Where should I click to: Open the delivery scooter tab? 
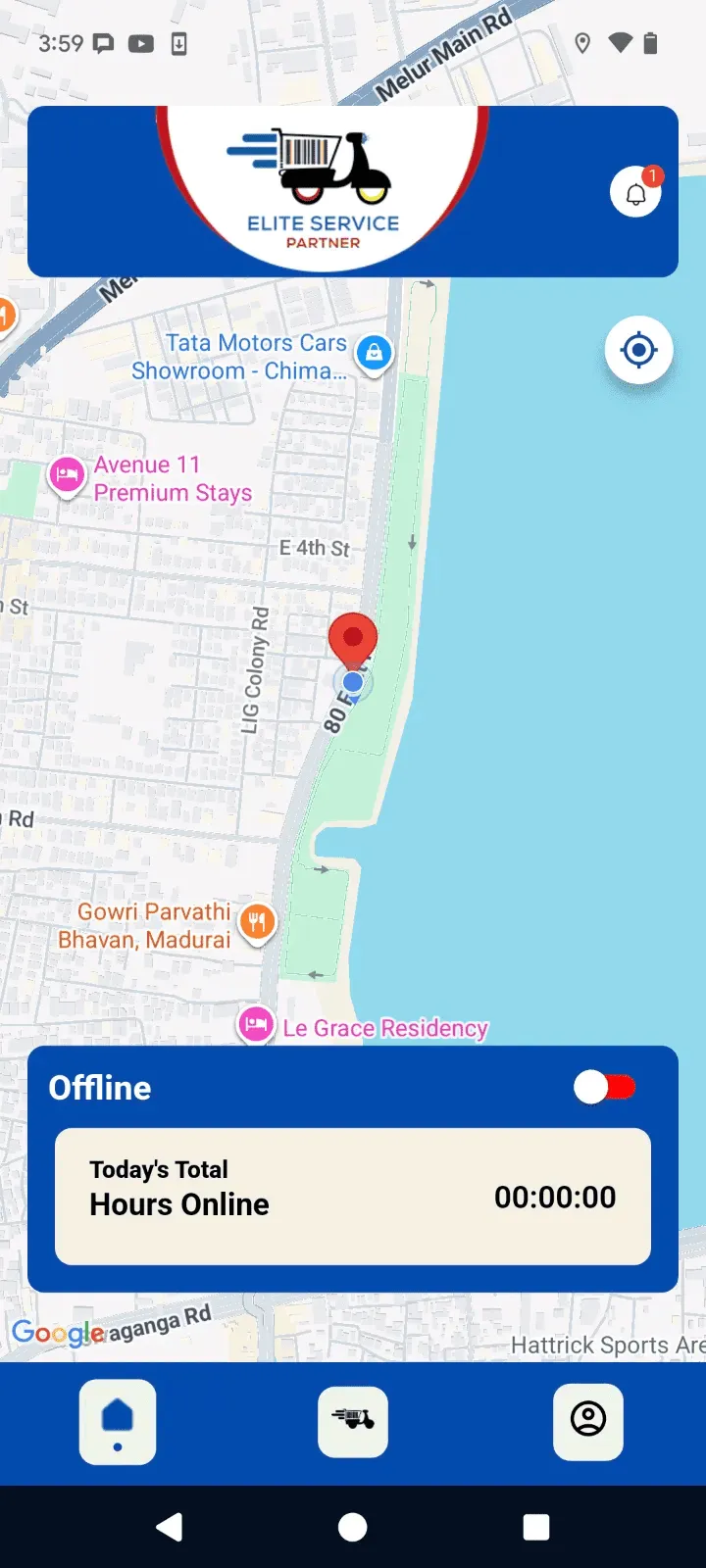pyautogui.click(x=353, y=1421)
